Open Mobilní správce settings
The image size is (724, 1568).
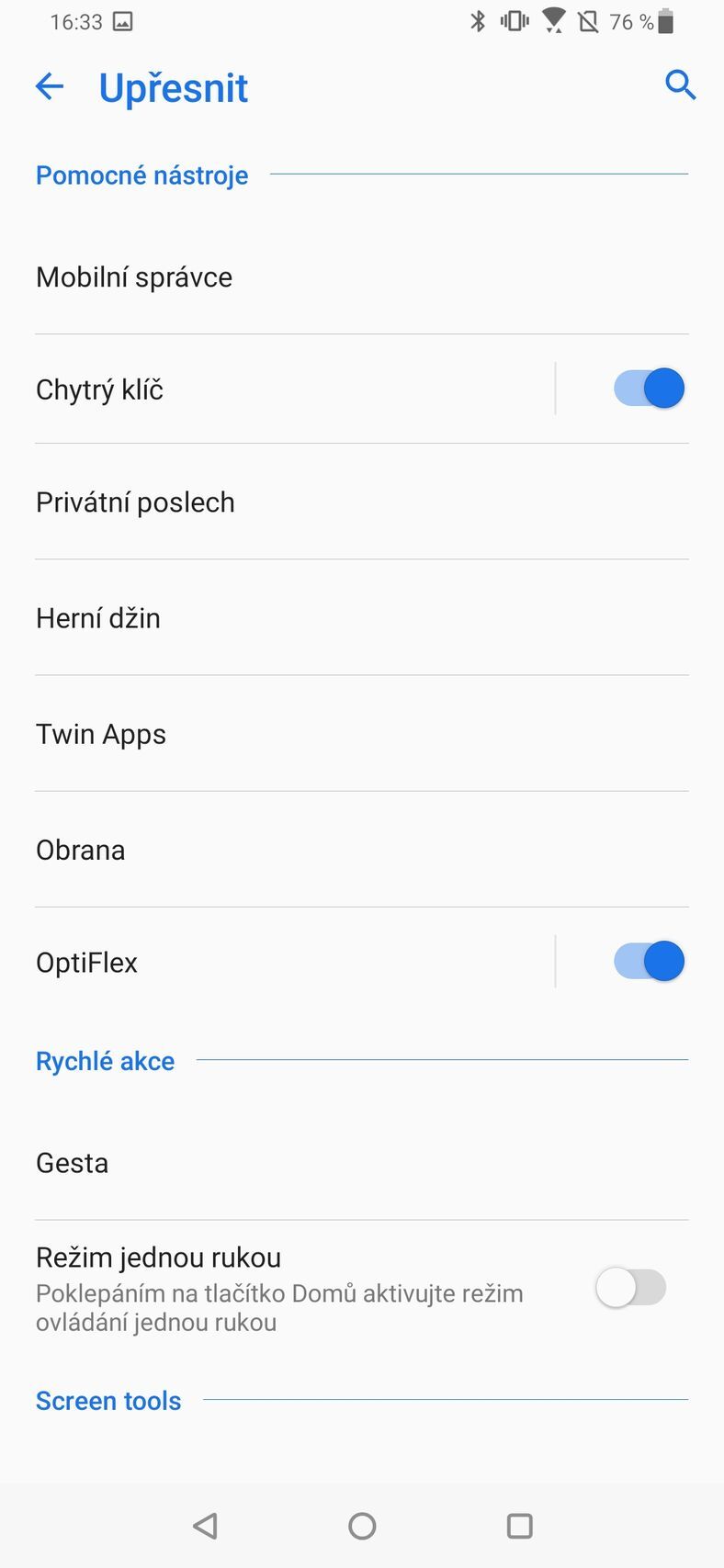pos(133,276)
